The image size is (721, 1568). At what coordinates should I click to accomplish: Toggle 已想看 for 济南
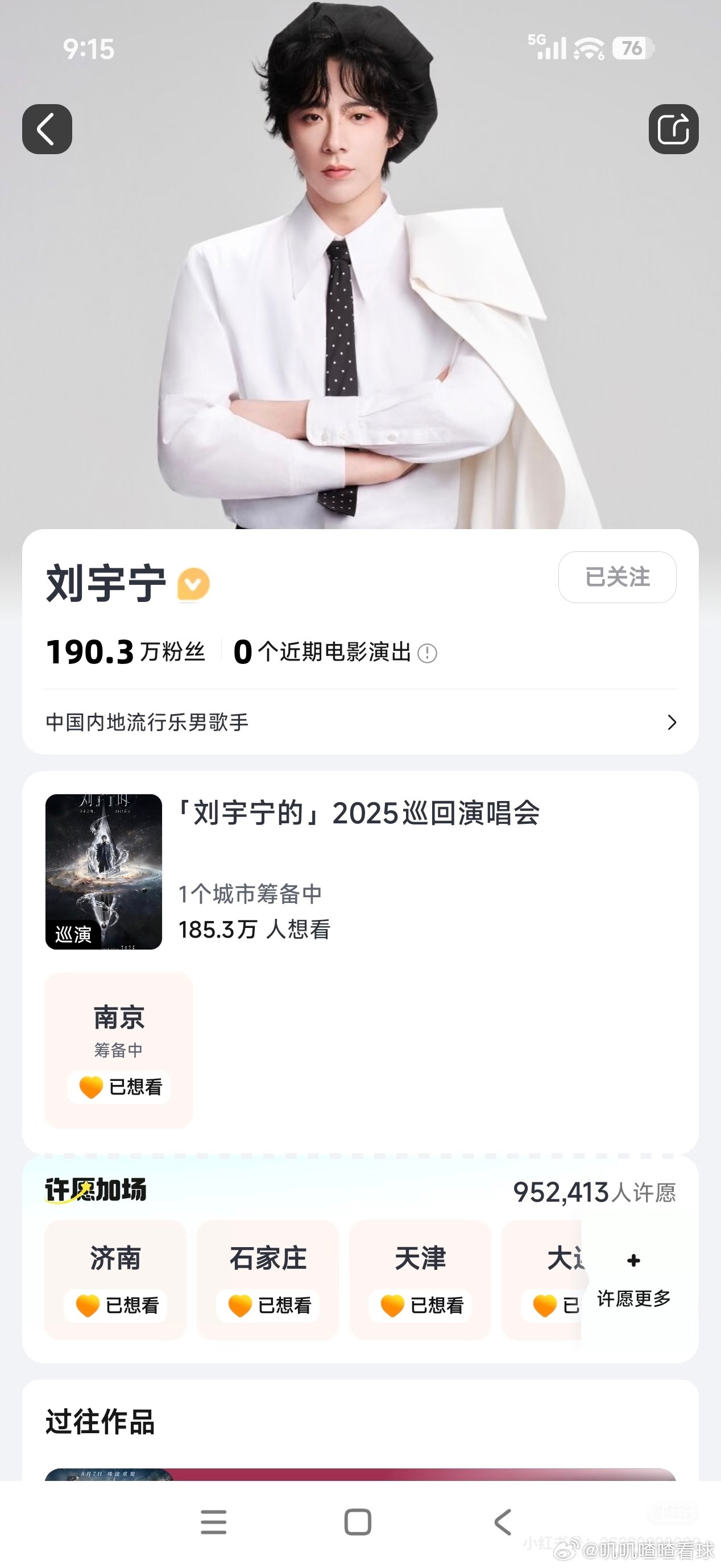coord(115,1305)
